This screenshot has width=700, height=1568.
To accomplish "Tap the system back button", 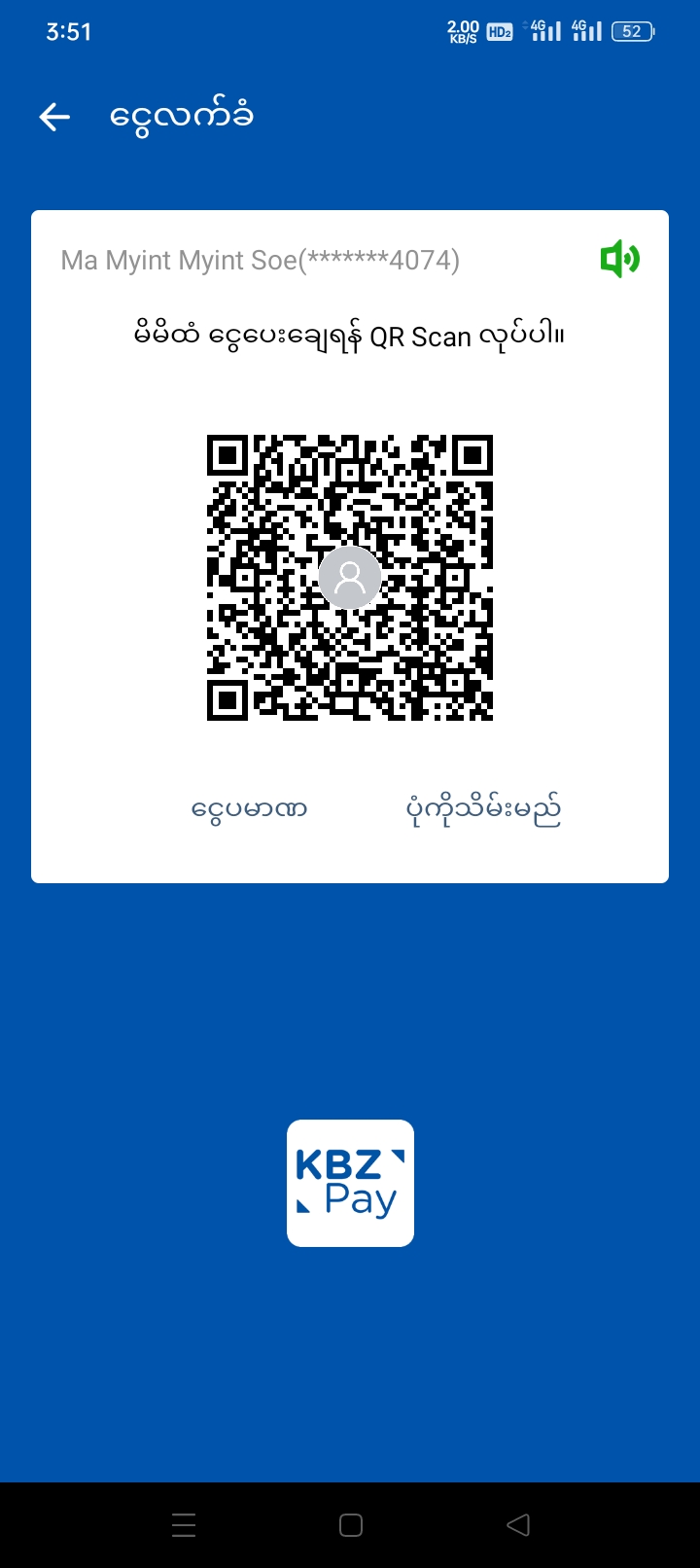I will pos(518,1525).
